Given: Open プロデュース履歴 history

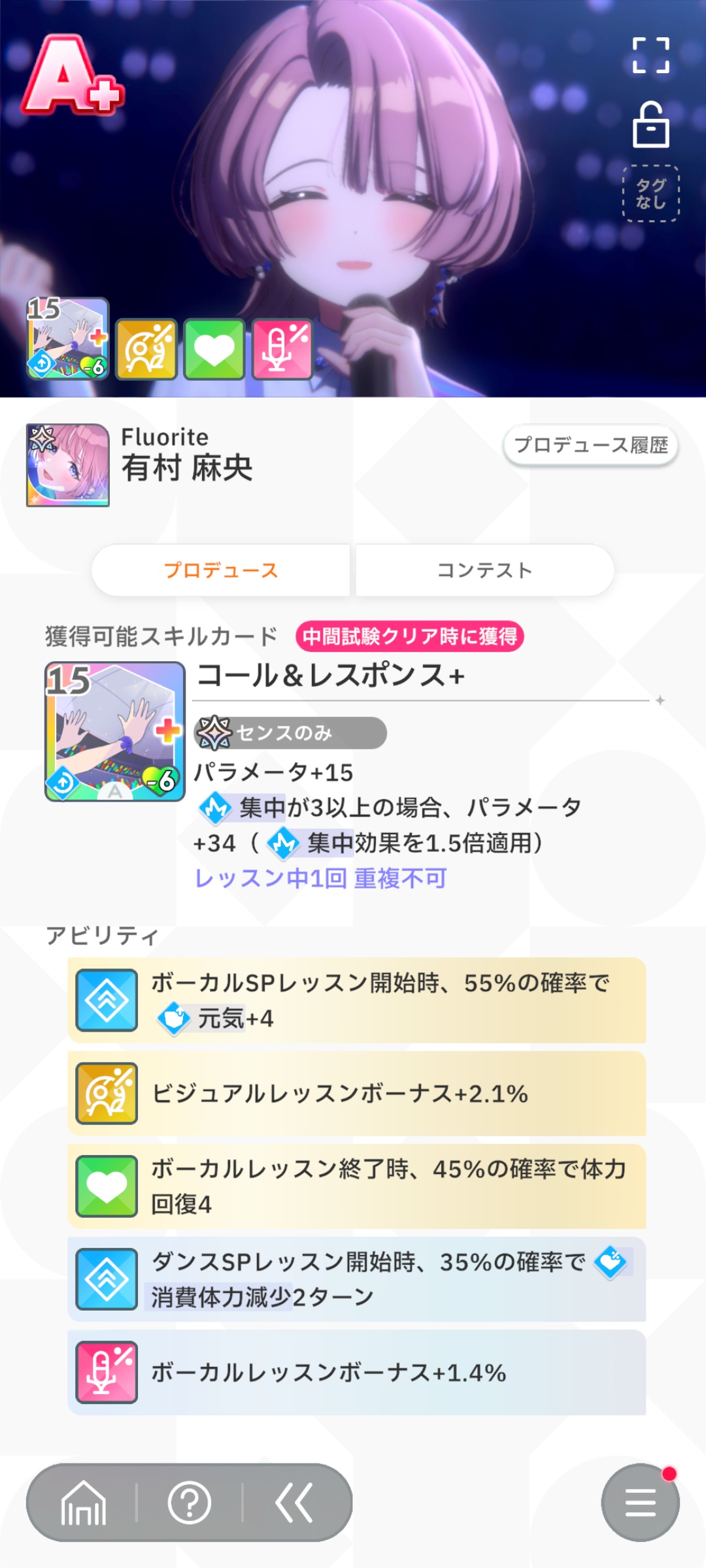Looking at the screenshot, I should click(590, 446).
